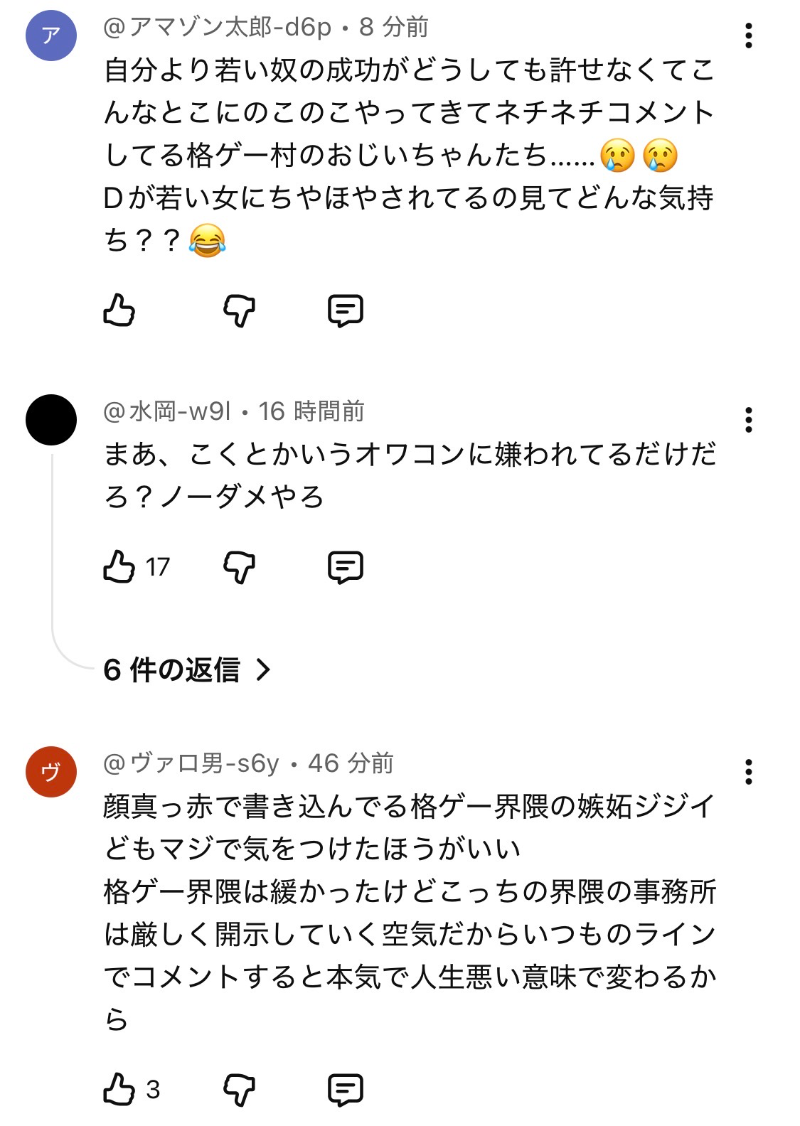
Task: Open the profile avatar of @アマゾン太郎-d6p
Action: [x=51, y=35]
